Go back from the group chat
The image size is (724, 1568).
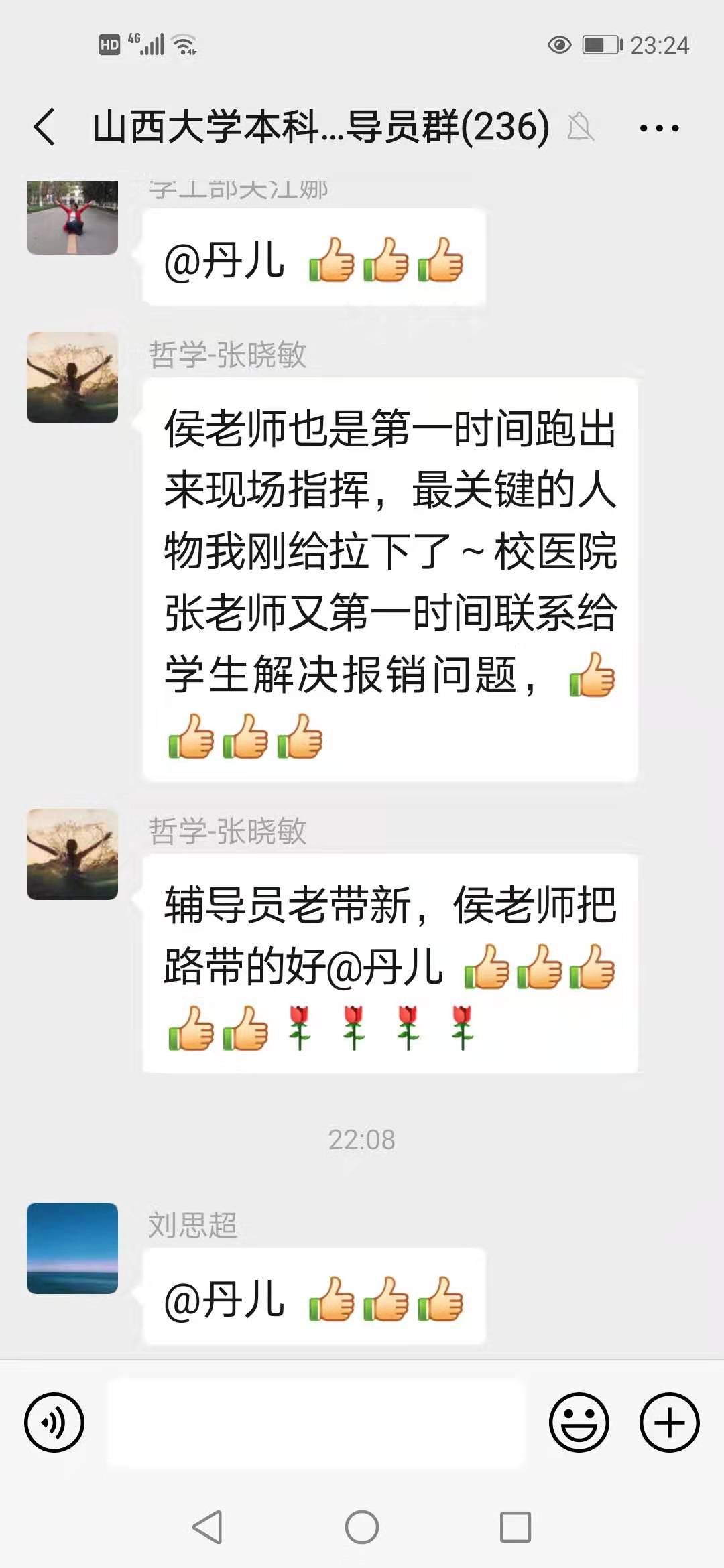pos(44,127)
